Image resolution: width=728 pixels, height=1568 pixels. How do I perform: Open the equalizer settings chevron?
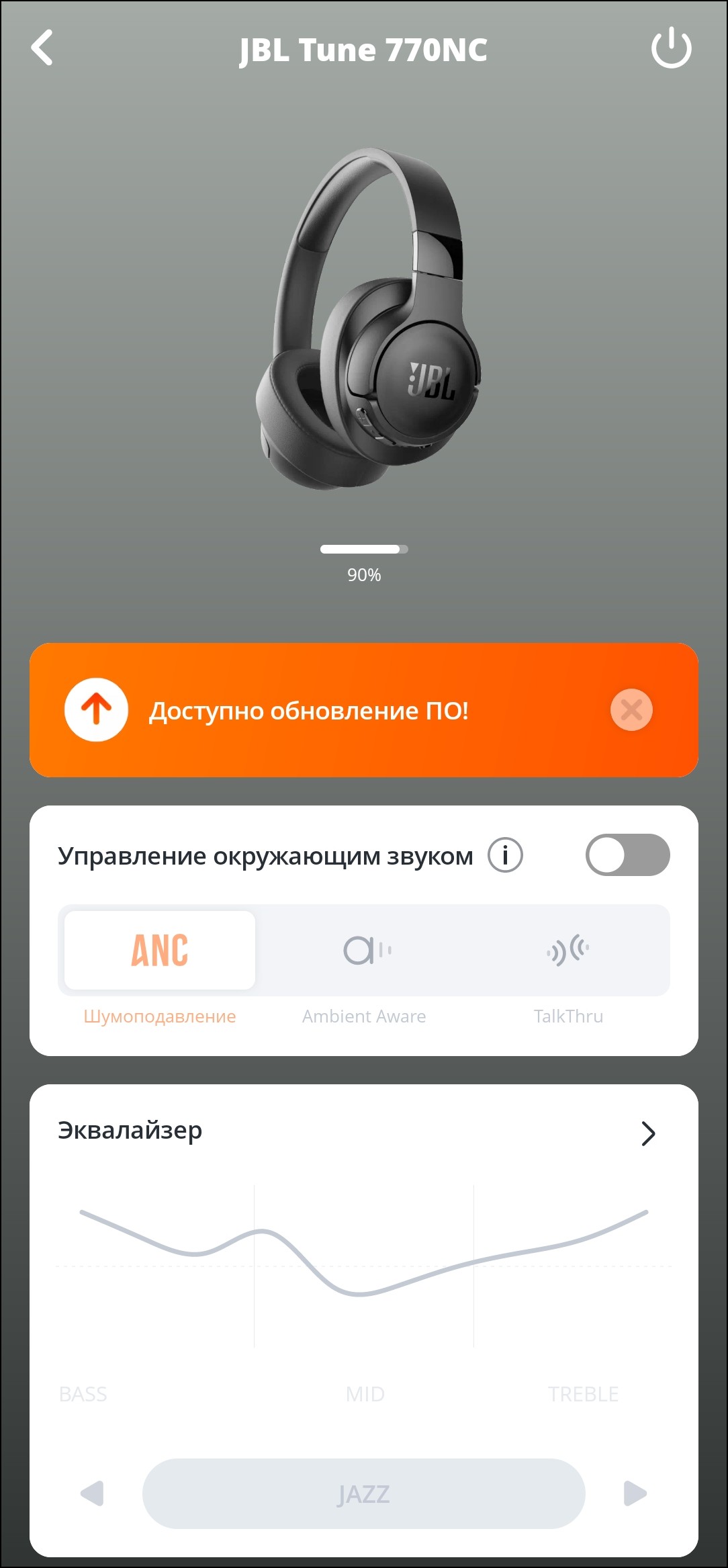(647, 1133)
